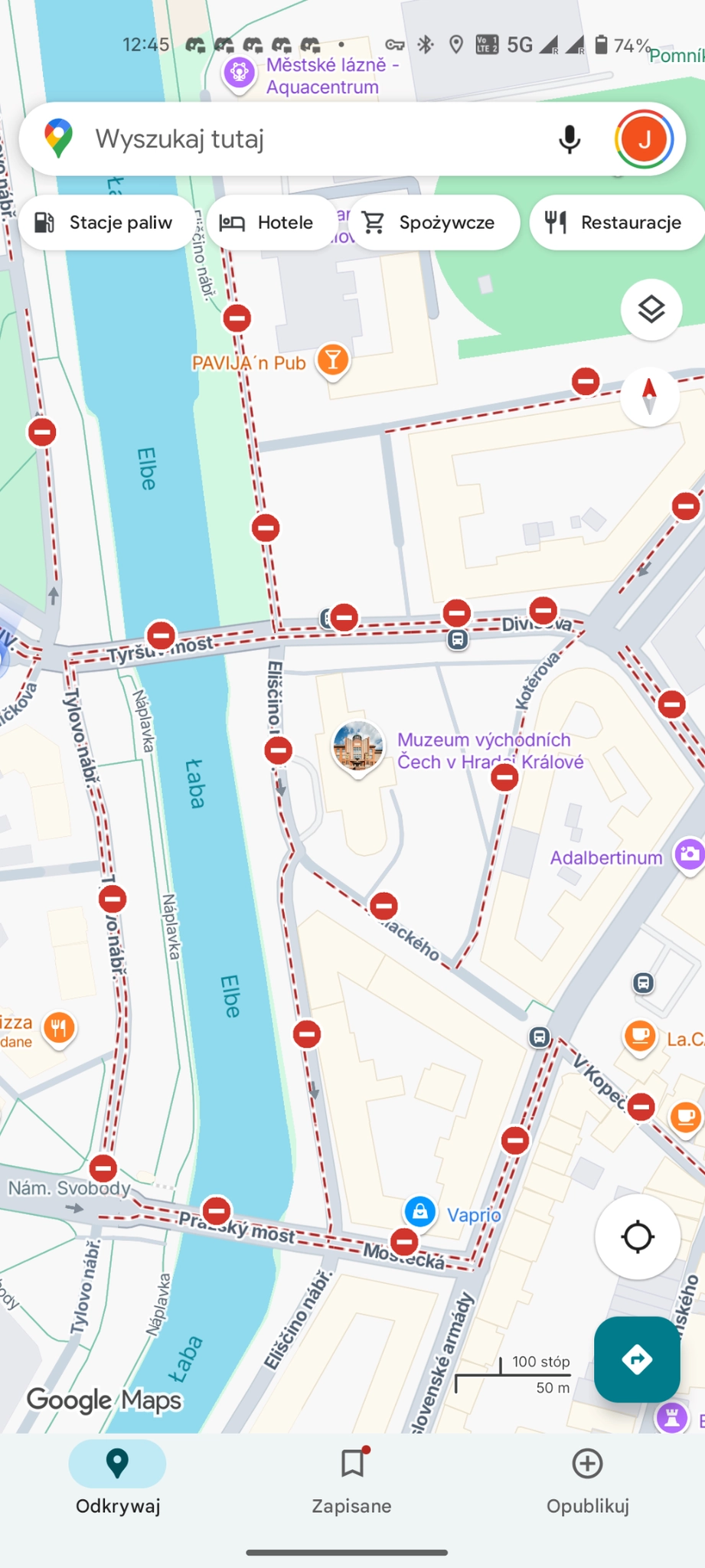Screen dimensions: 705x1568
Task: Choose the Restauracje chip
Action: pyautogui.click(x=616, y=223)
